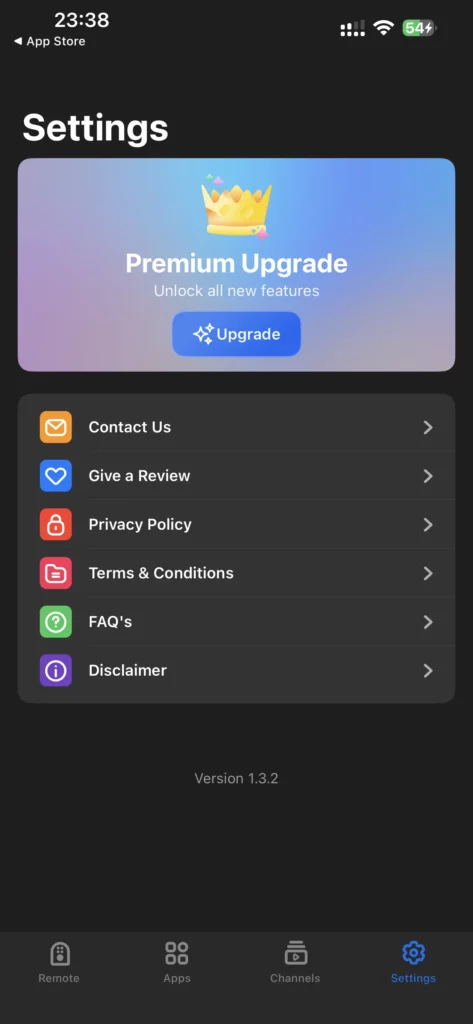View the Privacy Policy
Viewport: 473px width, 1024px height.
236,524
